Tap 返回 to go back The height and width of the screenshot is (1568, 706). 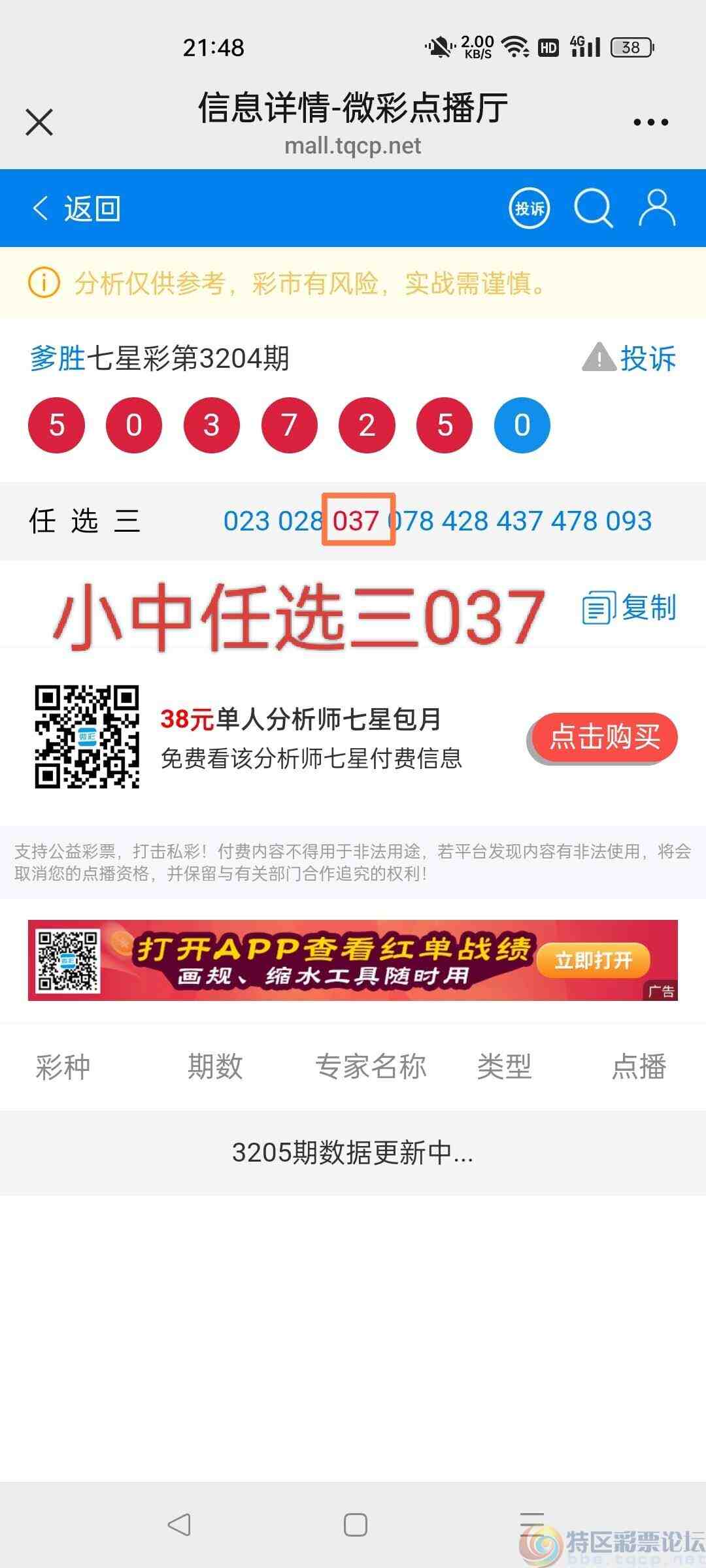(78, 209)
